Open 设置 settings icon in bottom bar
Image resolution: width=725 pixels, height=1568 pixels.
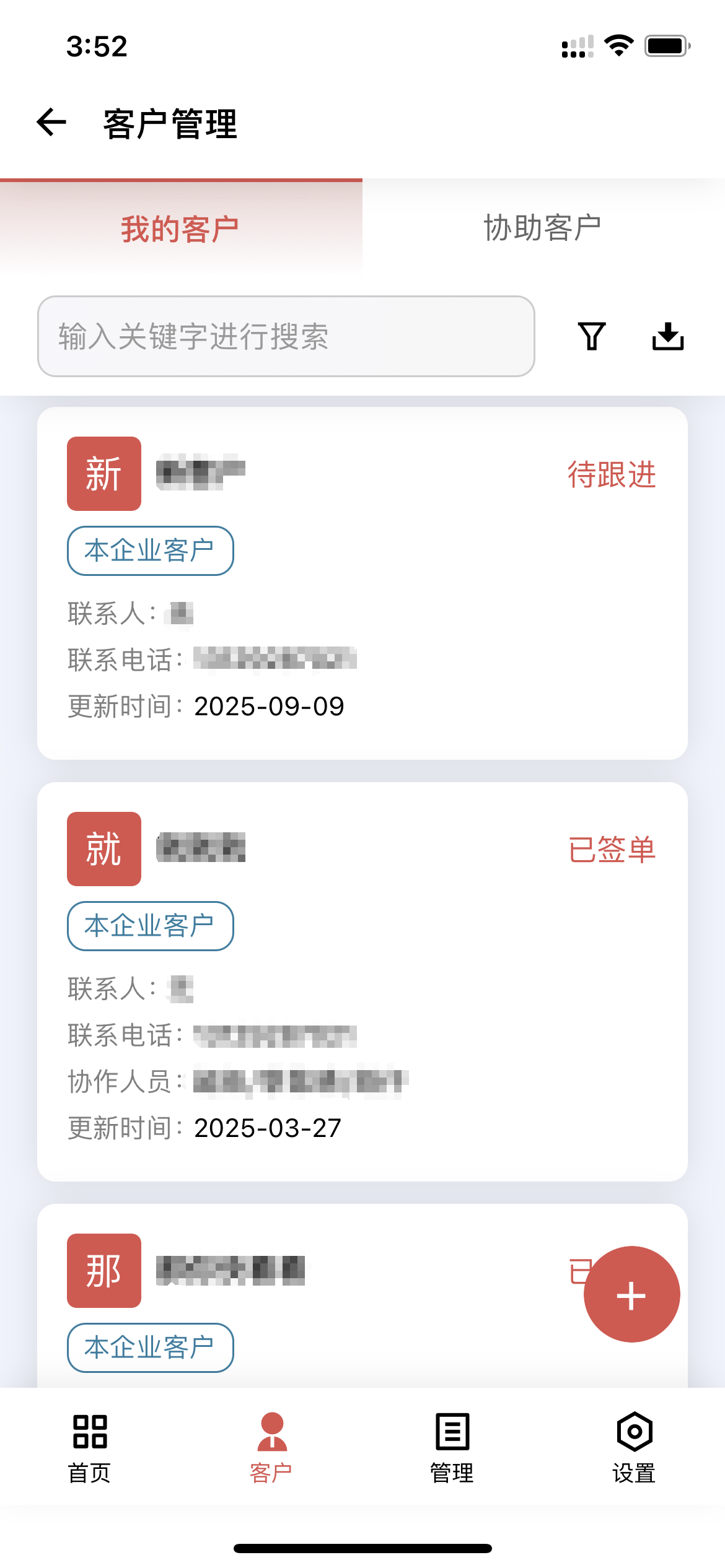coord(635,1432)
